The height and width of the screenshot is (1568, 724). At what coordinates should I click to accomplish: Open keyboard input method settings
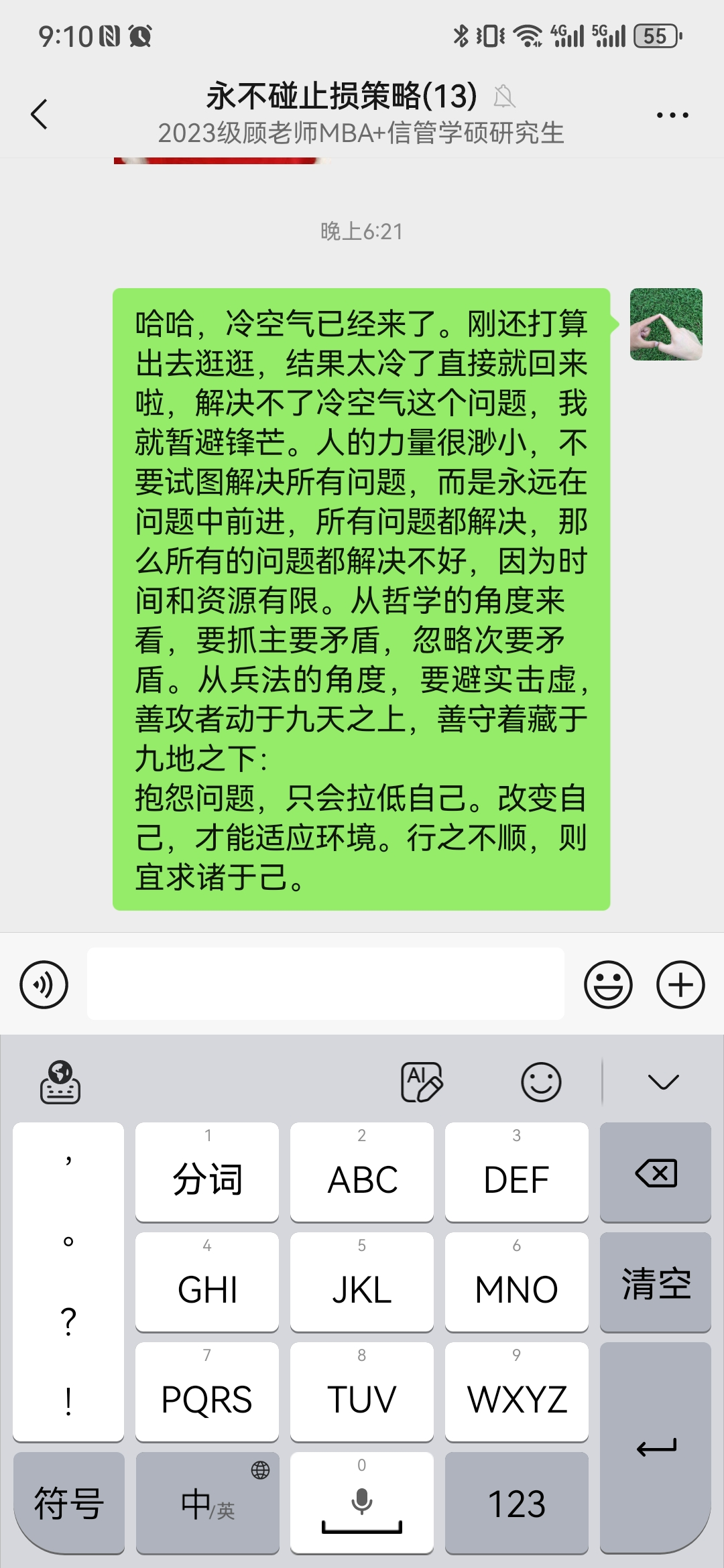point(60,1082)
